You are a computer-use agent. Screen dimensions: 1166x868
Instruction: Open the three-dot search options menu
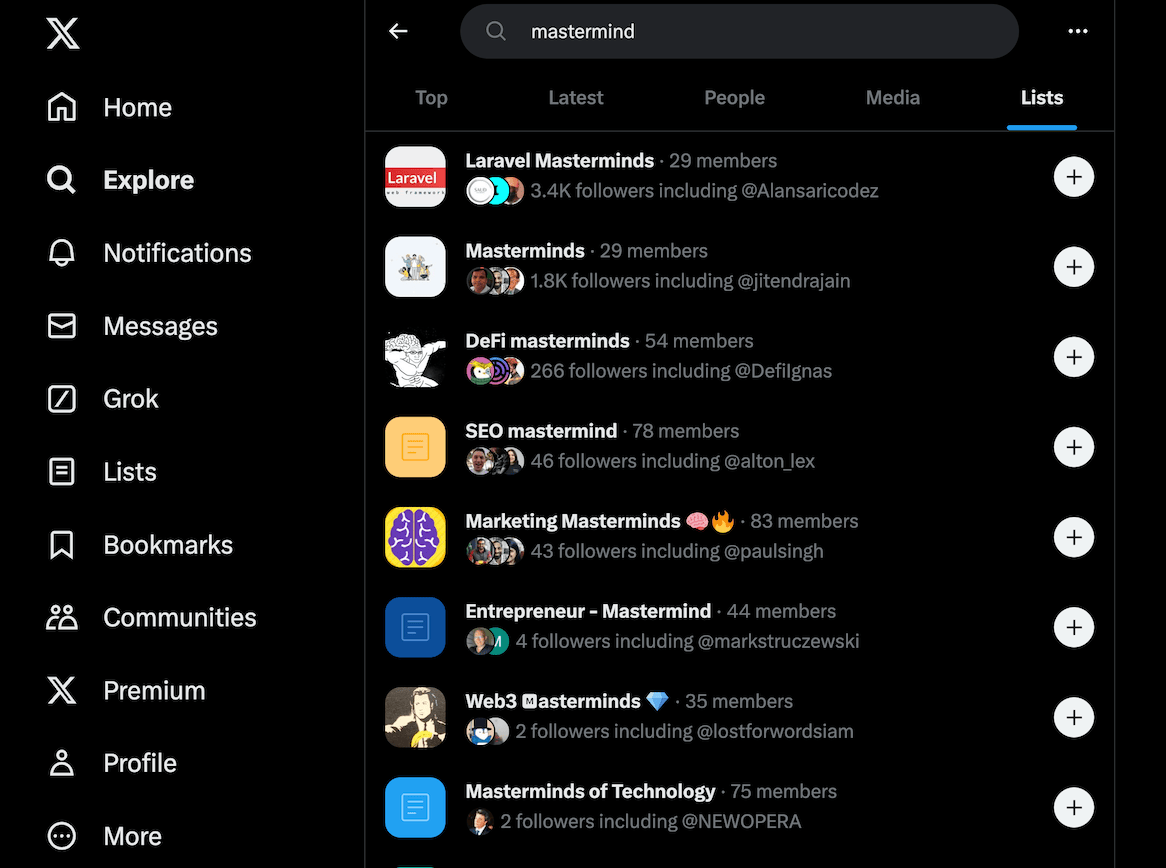click(x=1077, y=31)
